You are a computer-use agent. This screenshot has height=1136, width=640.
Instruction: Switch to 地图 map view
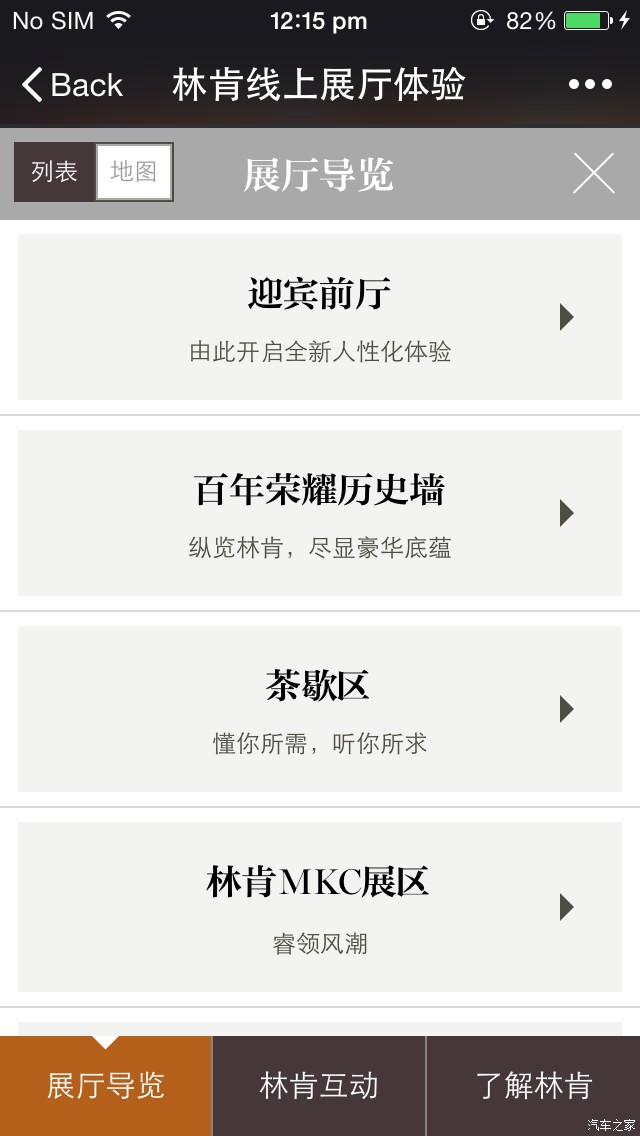tap(134, 172)
